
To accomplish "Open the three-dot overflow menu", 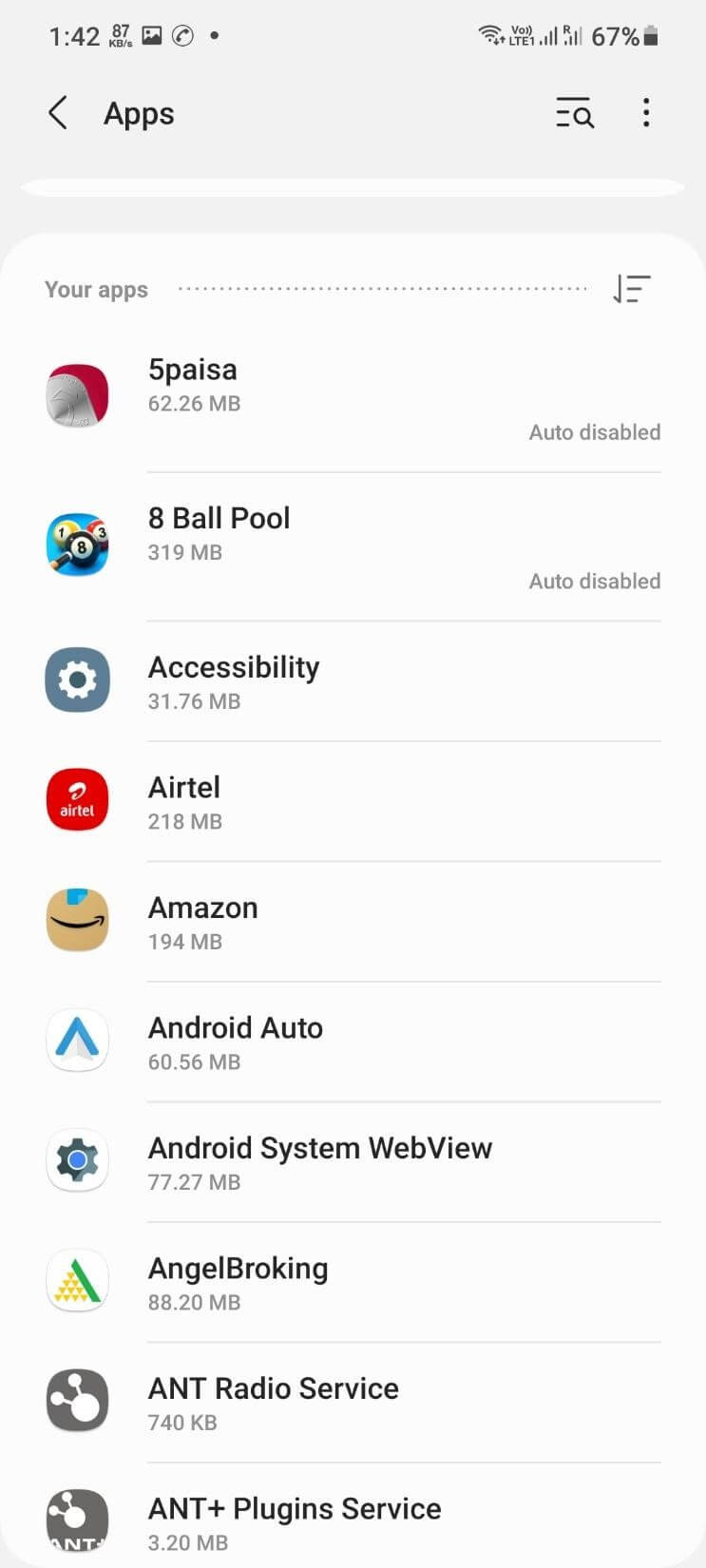I will (646, 113).
